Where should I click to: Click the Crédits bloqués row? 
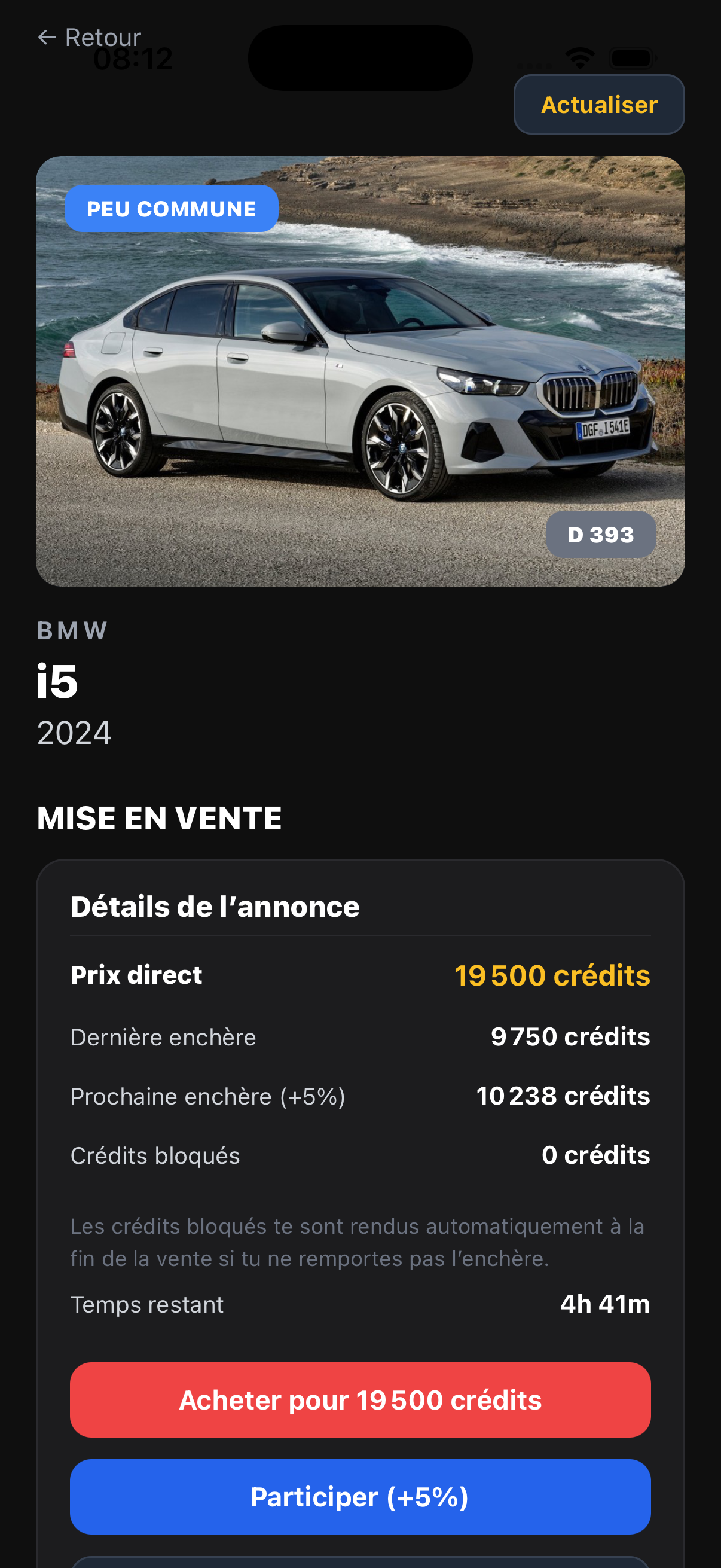tap(360, 1154)
